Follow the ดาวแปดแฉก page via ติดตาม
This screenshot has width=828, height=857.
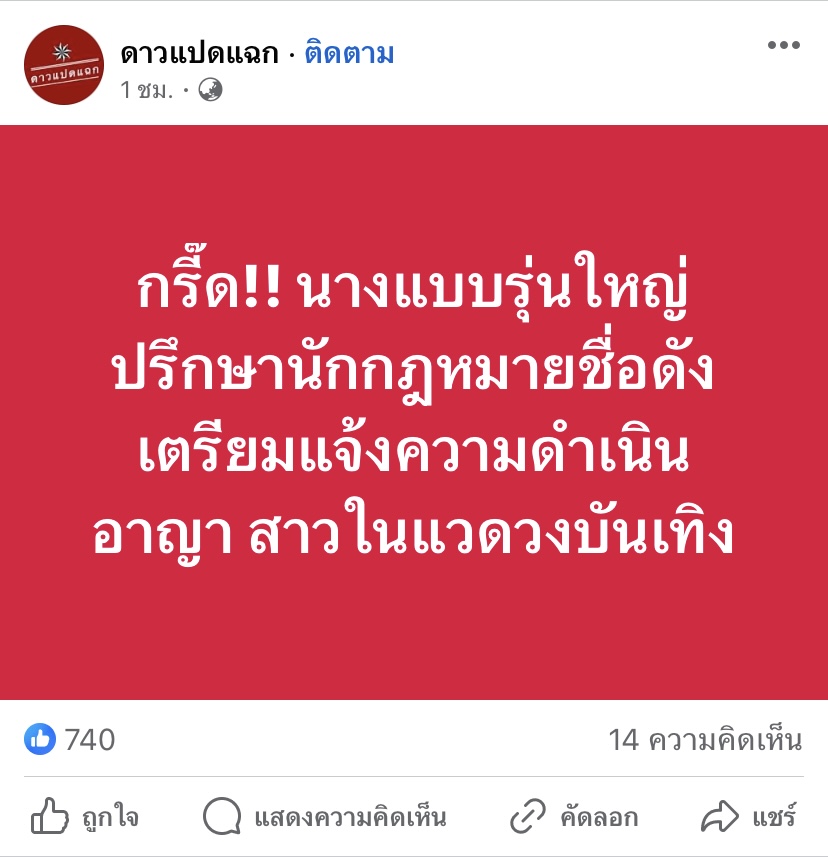point(349,54)
